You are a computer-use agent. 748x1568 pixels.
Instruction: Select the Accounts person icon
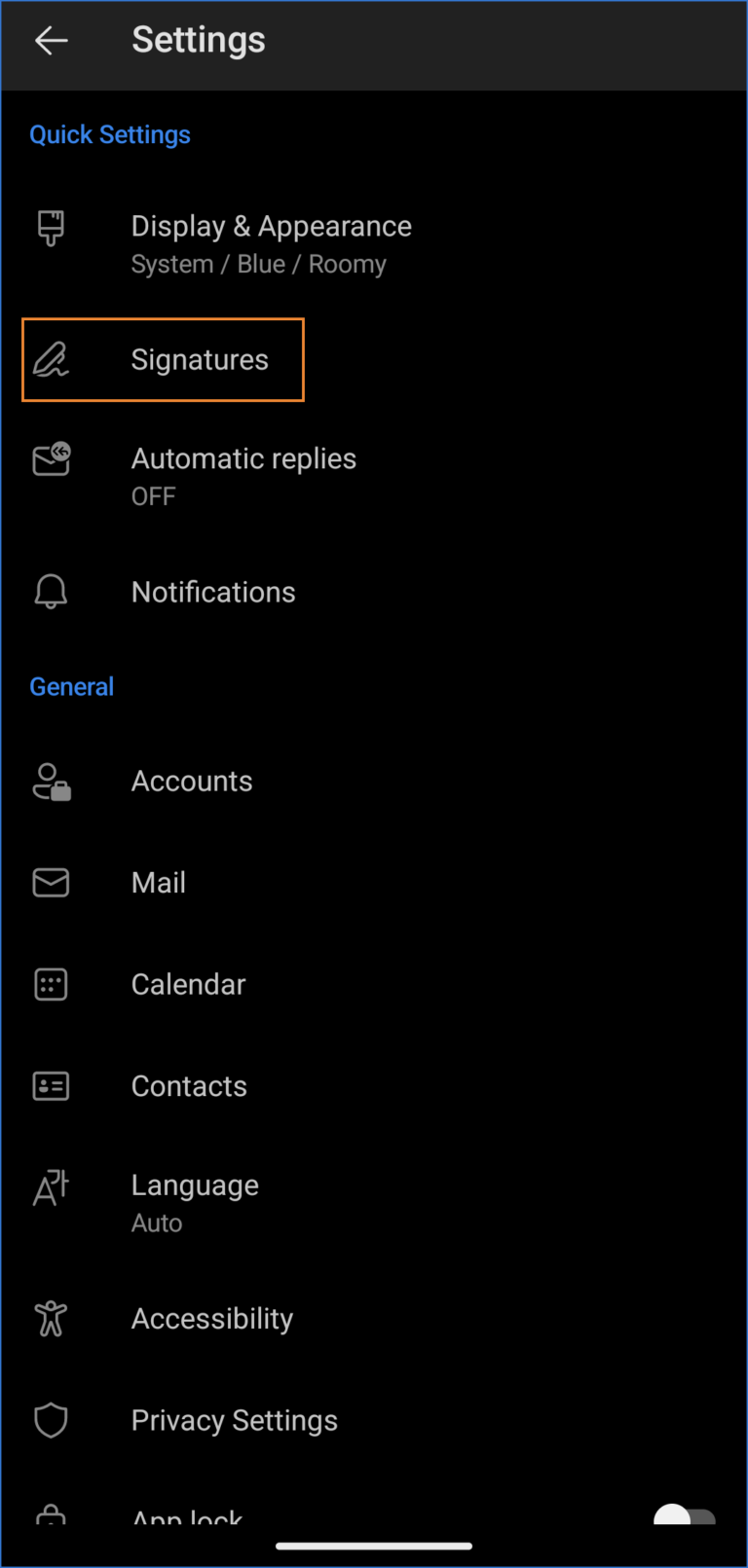click(x=51, y=781)
